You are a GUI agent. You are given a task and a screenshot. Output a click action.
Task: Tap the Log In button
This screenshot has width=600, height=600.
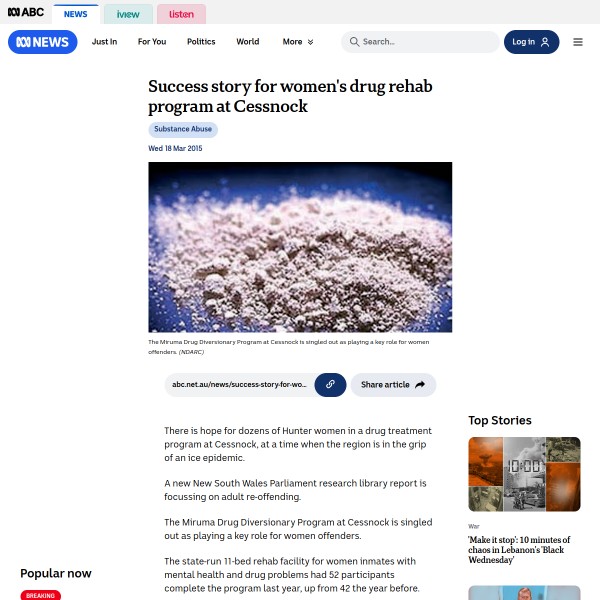coord(531,42)
